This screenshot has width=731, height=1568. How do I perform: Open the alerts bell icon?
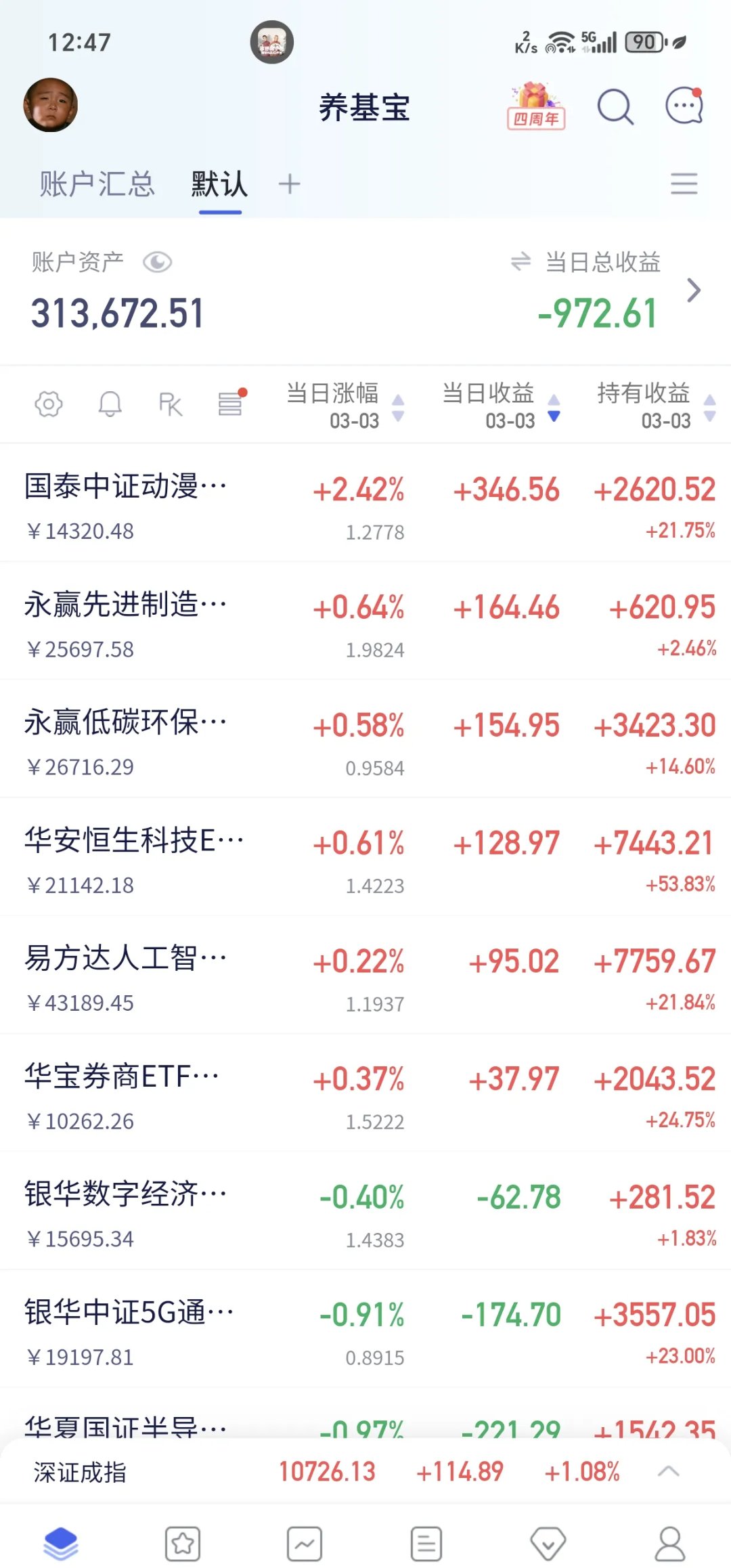click(110, 404)
